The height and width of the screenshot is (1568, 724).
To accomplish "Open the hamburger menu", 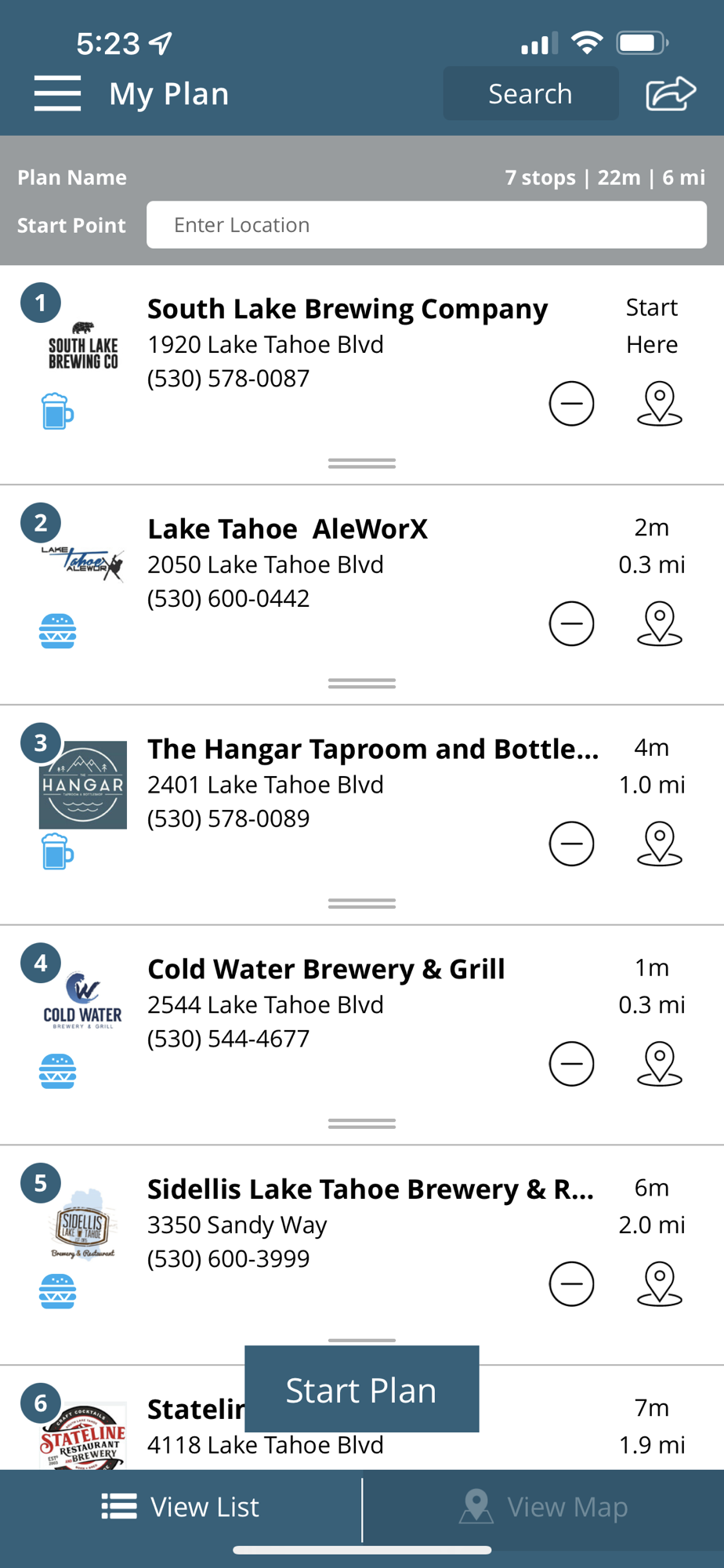I will [x=57, y=93].
